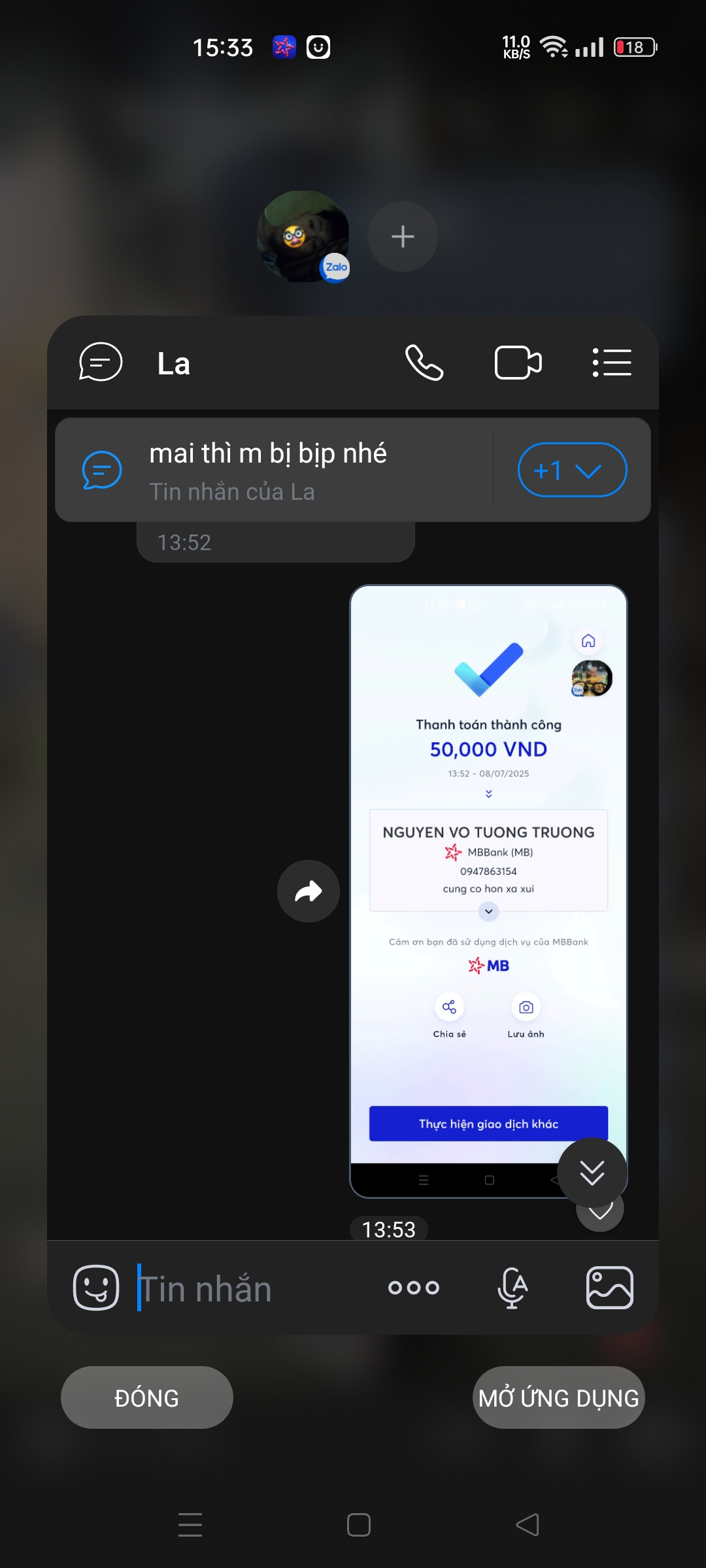Open more options three-dot menu
Image resolution: width=706 pixels, height=1568 pixels.
(414, 1288)
